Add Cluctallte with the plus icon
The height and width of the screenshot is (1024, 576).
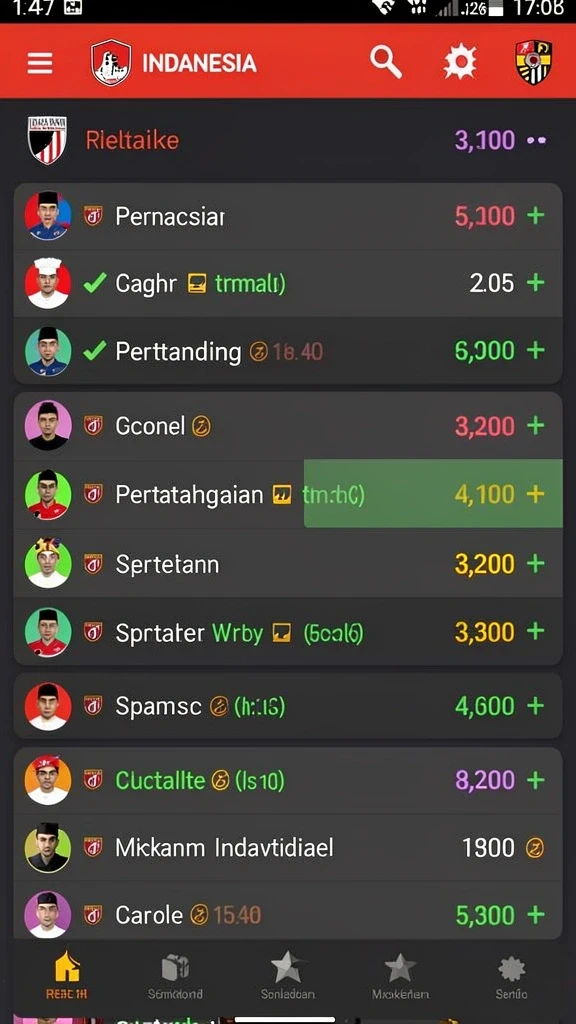(536, 780)
